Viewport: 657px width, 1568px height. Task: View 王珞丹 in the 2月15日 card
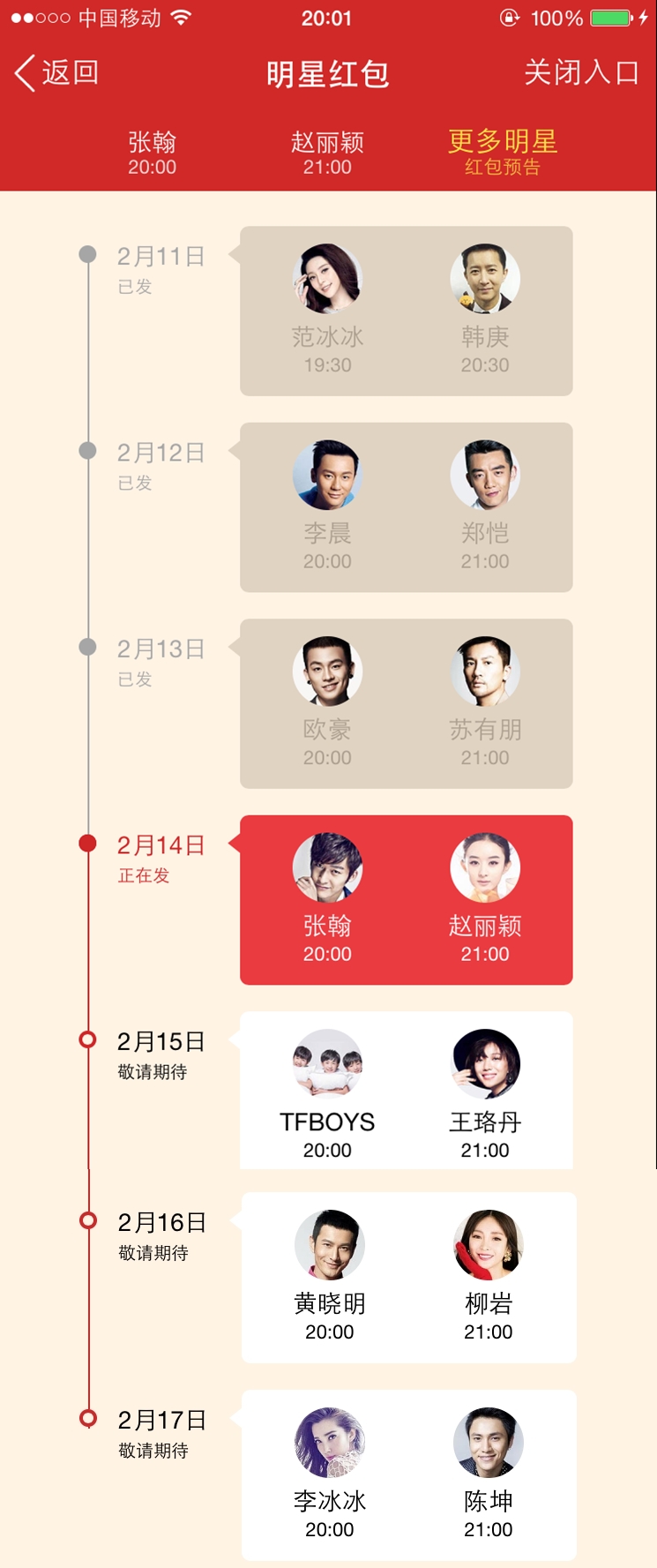[485, 1092]
